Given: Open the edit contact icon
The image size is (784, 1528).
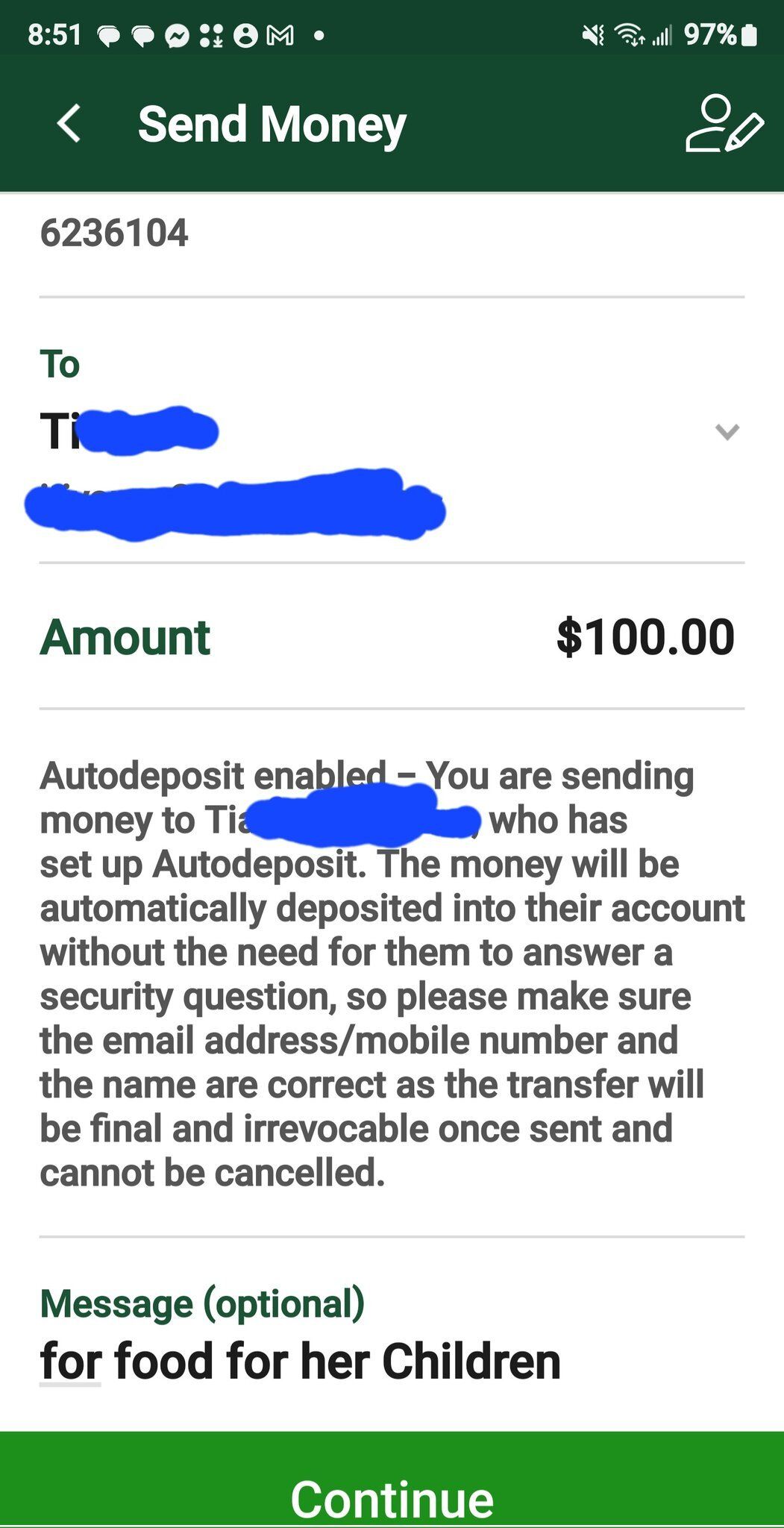Looking at the screenshot, I should coord(724,125).
